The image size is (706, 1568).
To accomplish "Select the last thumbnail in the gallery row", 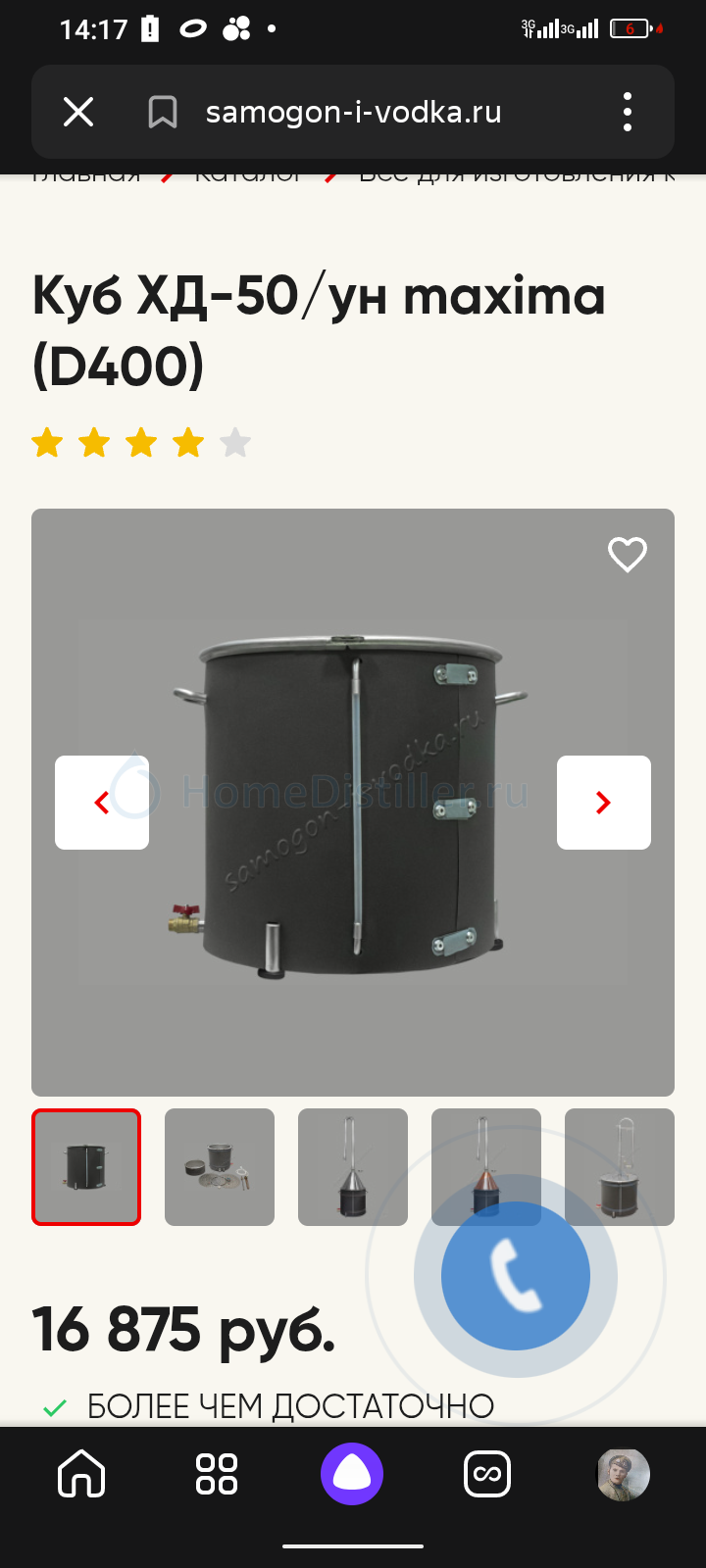I will [x=620, y=1167].
